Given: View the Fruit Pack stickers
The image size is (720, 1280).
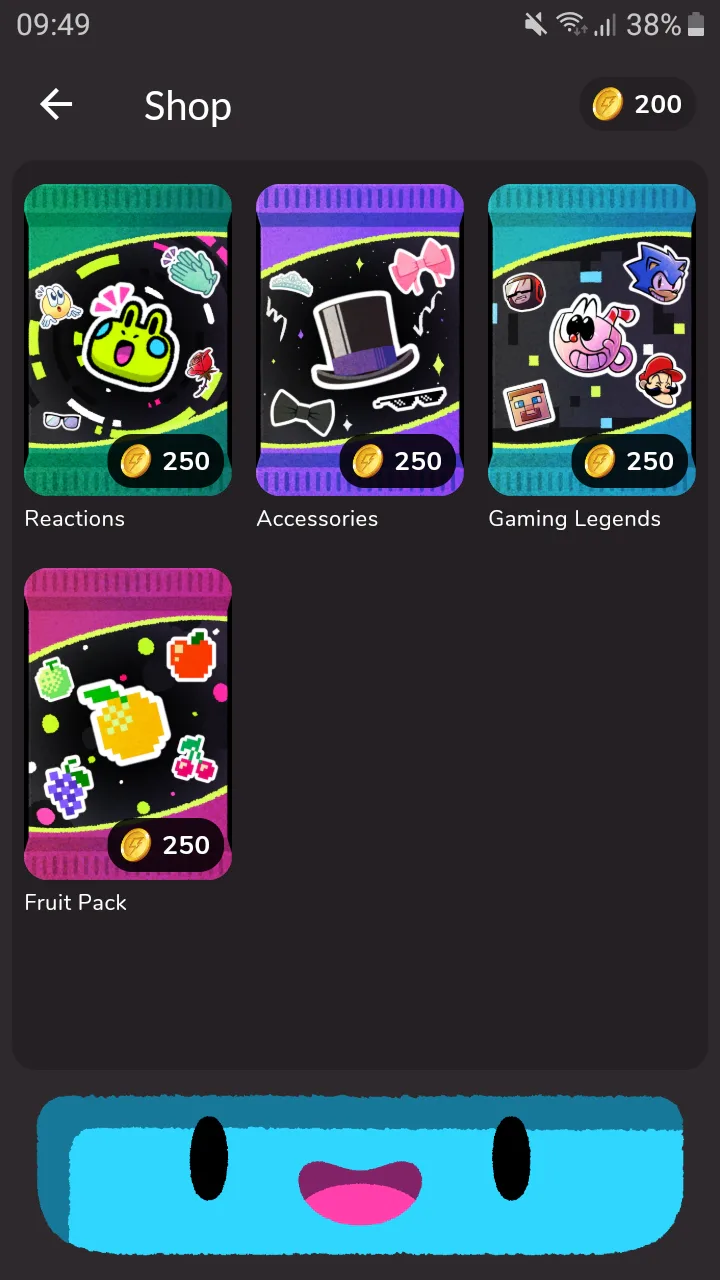Looking at the screenshot, I should 128,724.
